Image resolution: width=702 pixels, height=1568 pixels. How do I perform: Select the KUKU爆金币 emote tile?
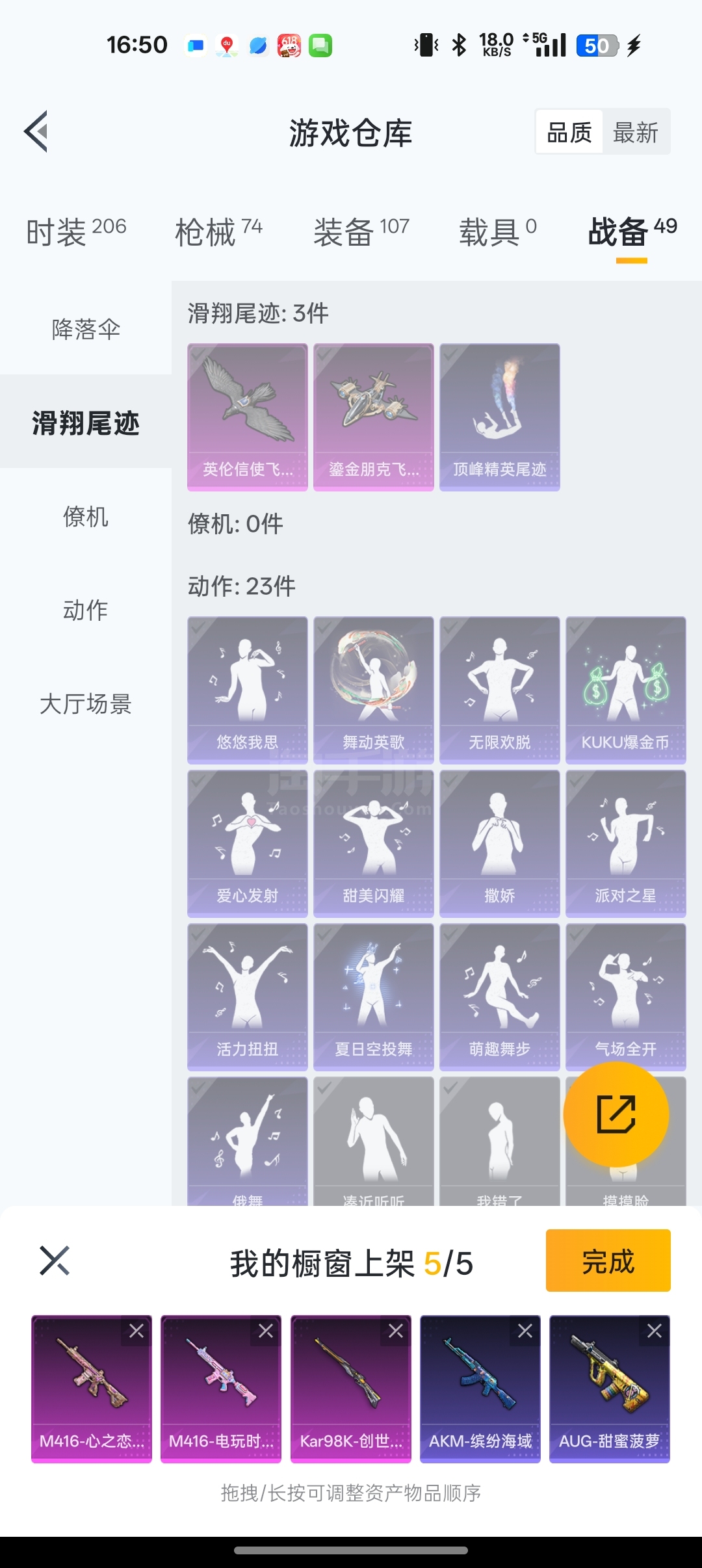click(x=625, y=690)
